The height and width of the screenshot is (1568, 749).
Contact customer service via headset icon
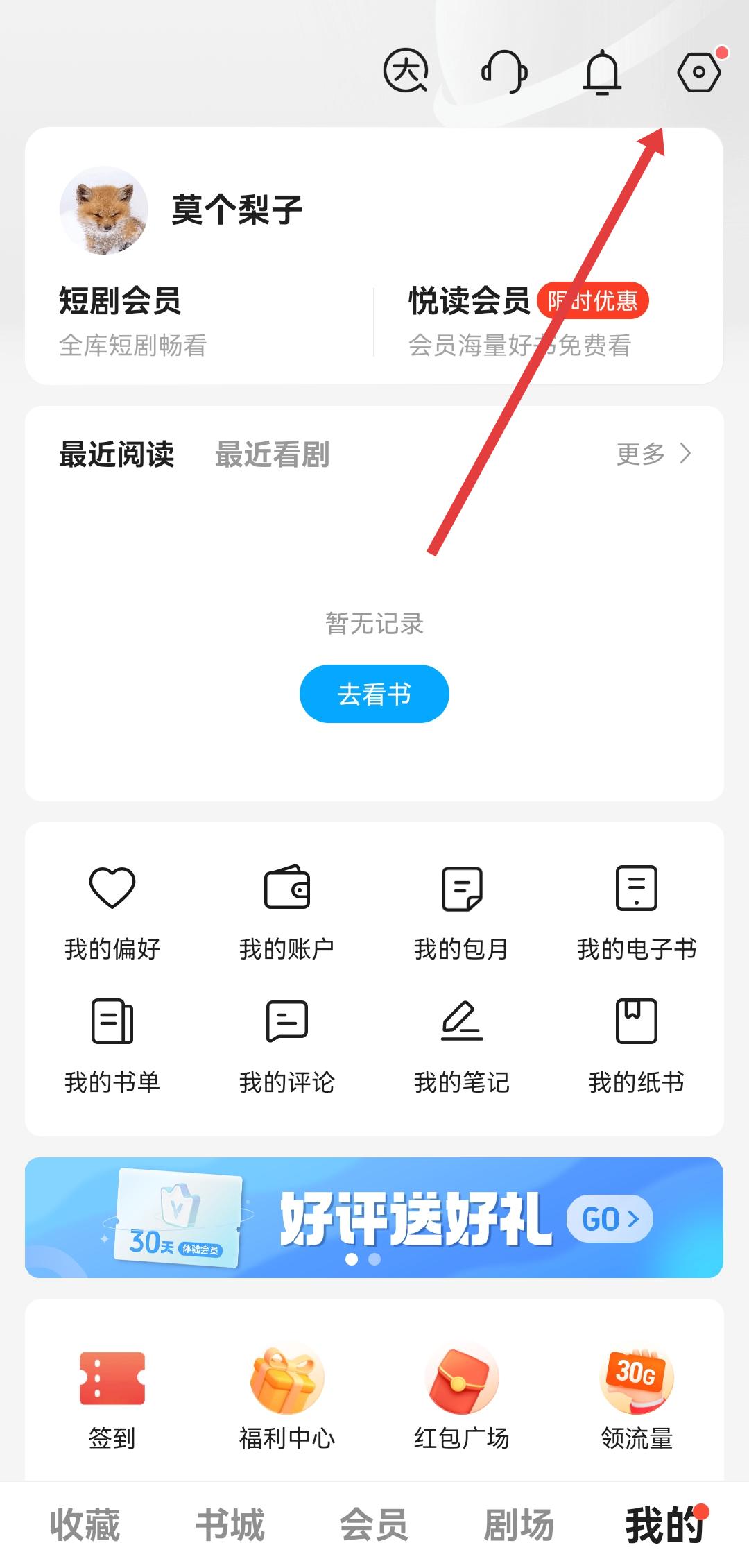[504, 71]
